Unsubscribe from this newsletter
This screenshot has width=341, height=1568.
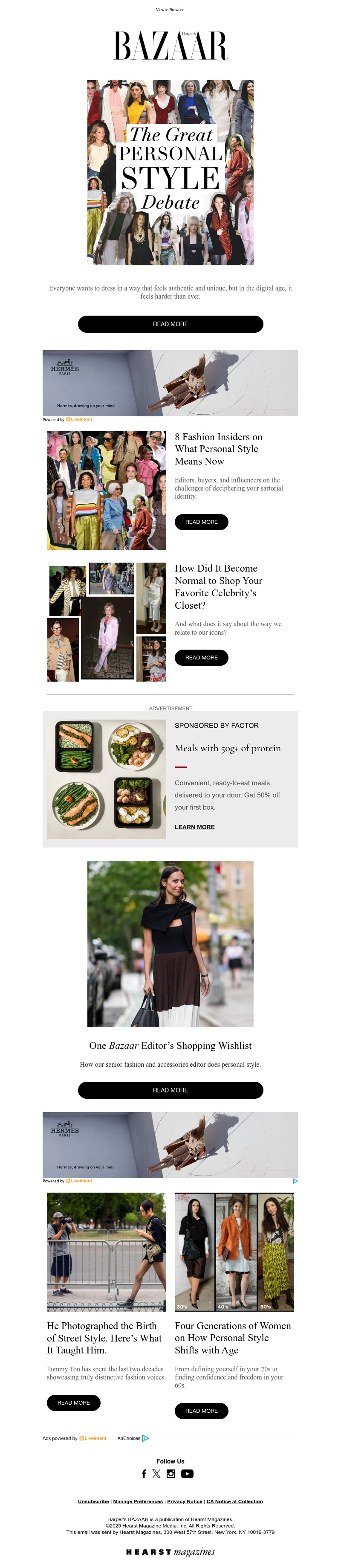(x=93, y=1501)
